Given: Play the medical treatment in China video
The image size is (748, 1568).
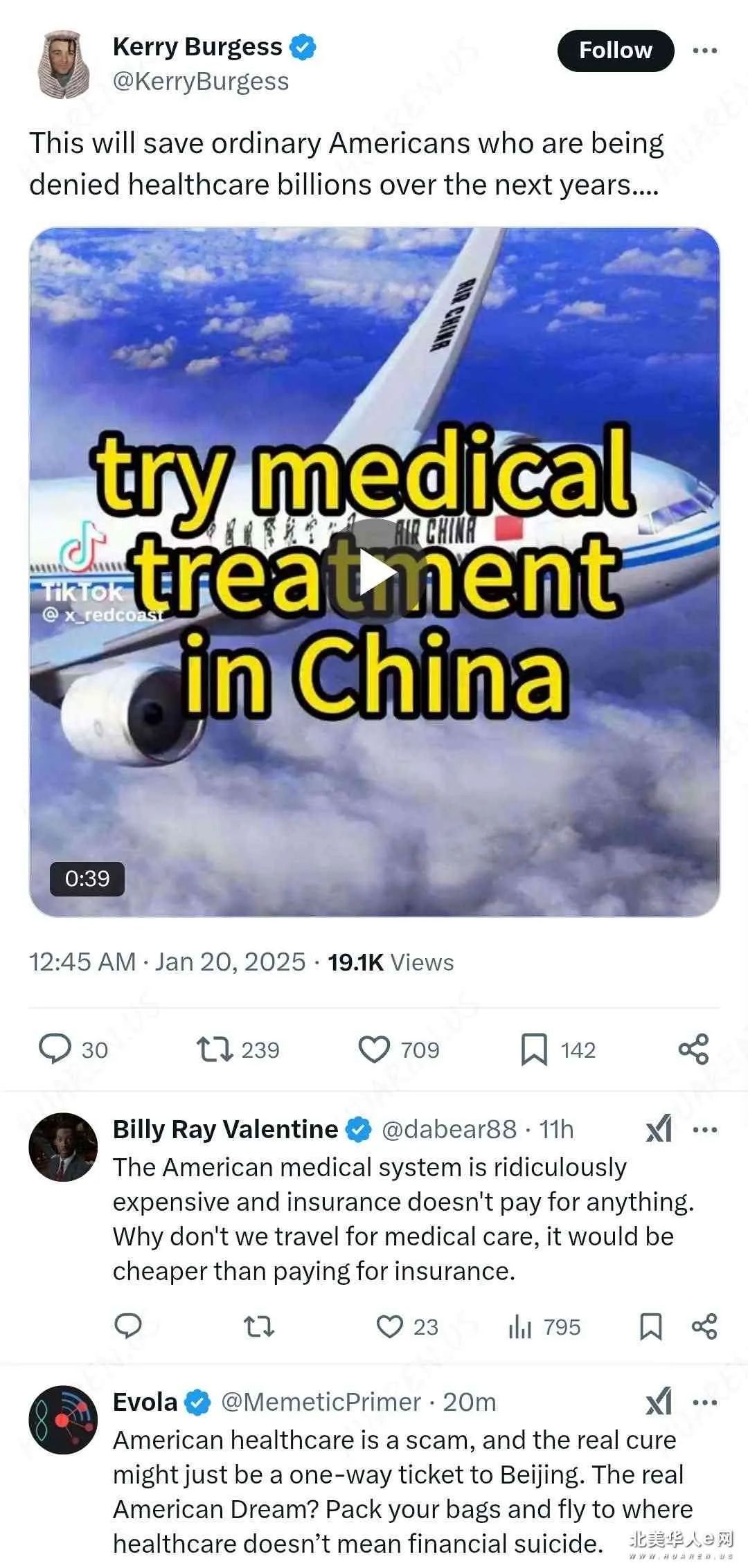Looking at the screenshot, I should click(374, 572).
